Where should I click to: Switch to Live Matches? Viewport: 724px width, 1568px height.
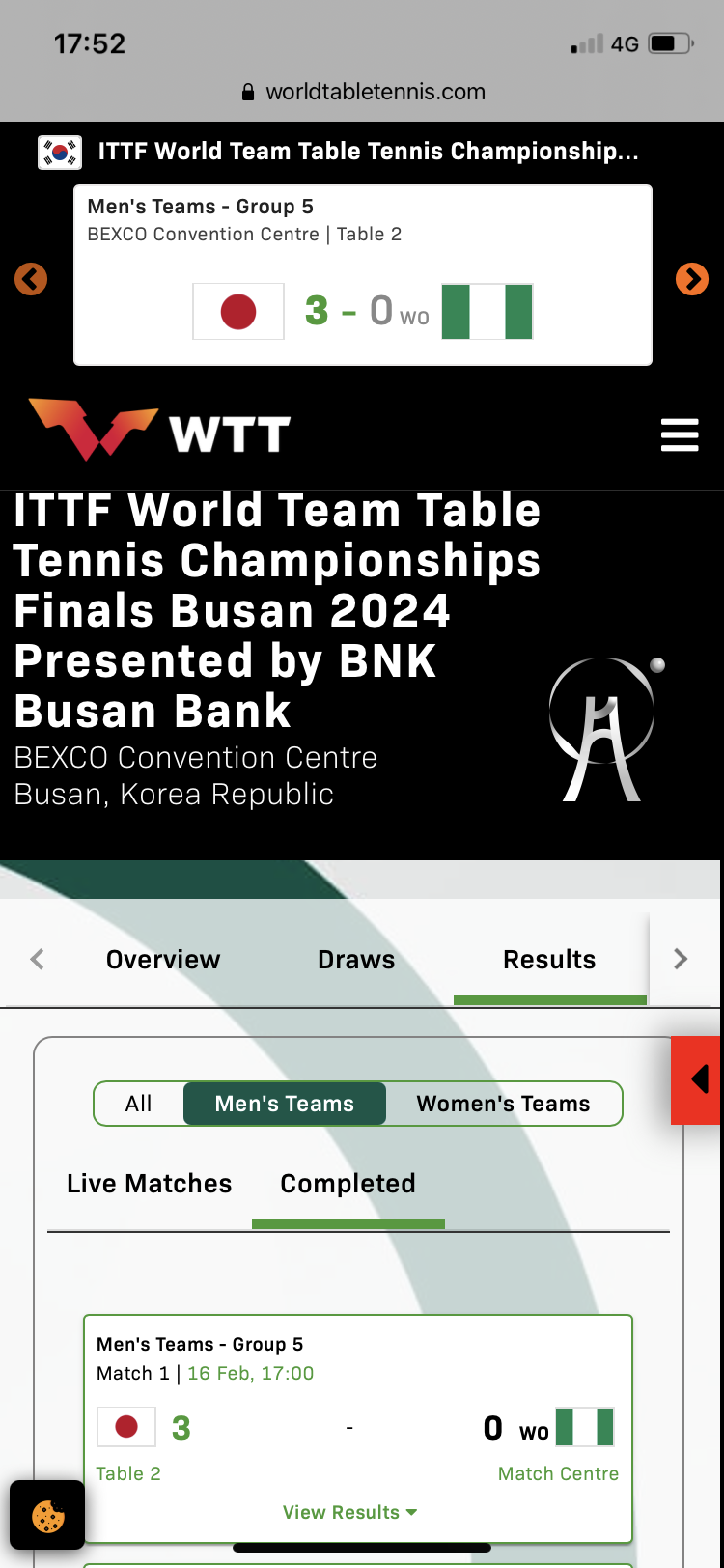click(x=150, y=1184)
